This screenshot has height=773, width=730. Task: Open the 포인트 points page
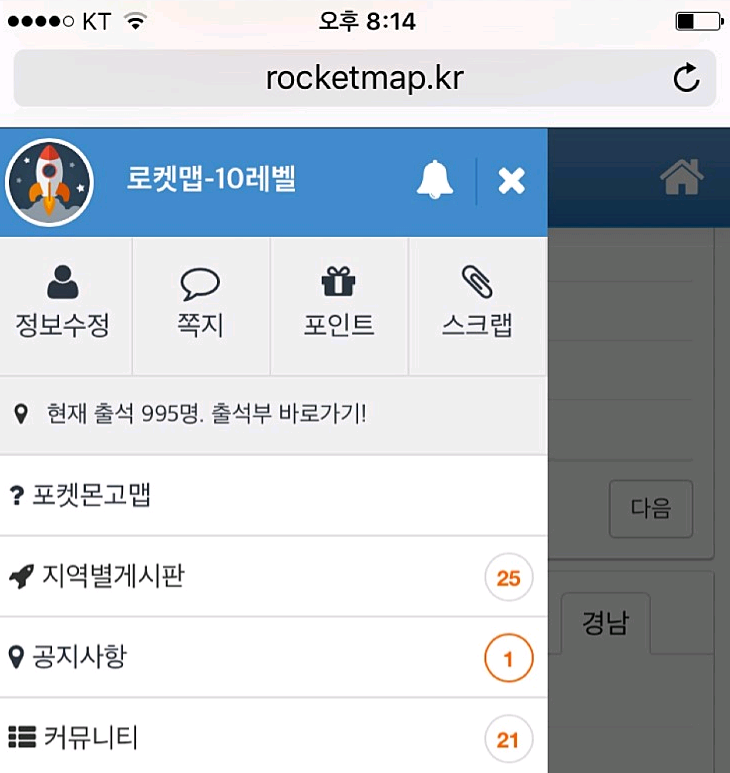coord(339,305)
